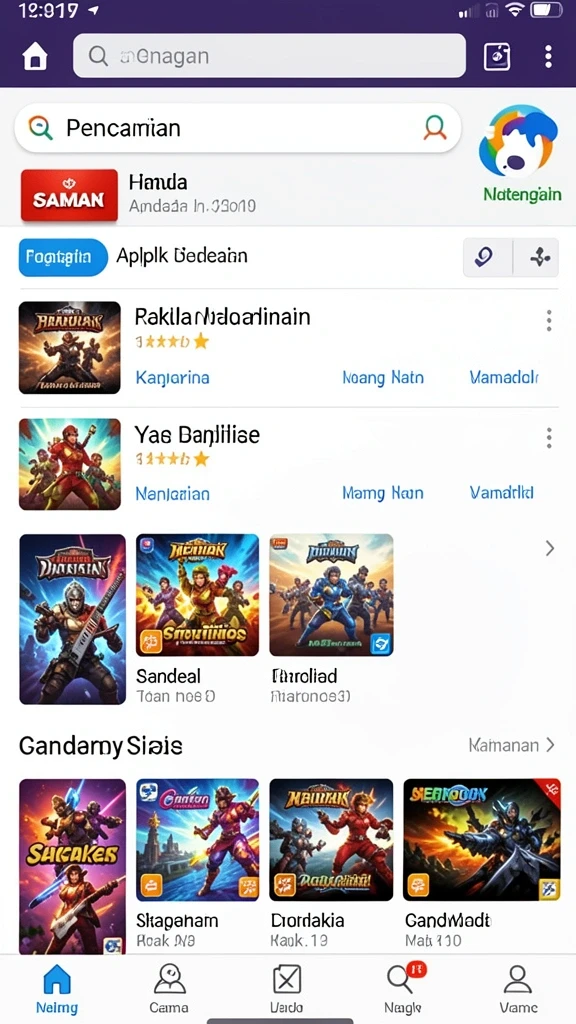The height and width of the screenshot is (1024, 576).
Task: Tap the Kanjarina link
Action: [x=172, y=377]
